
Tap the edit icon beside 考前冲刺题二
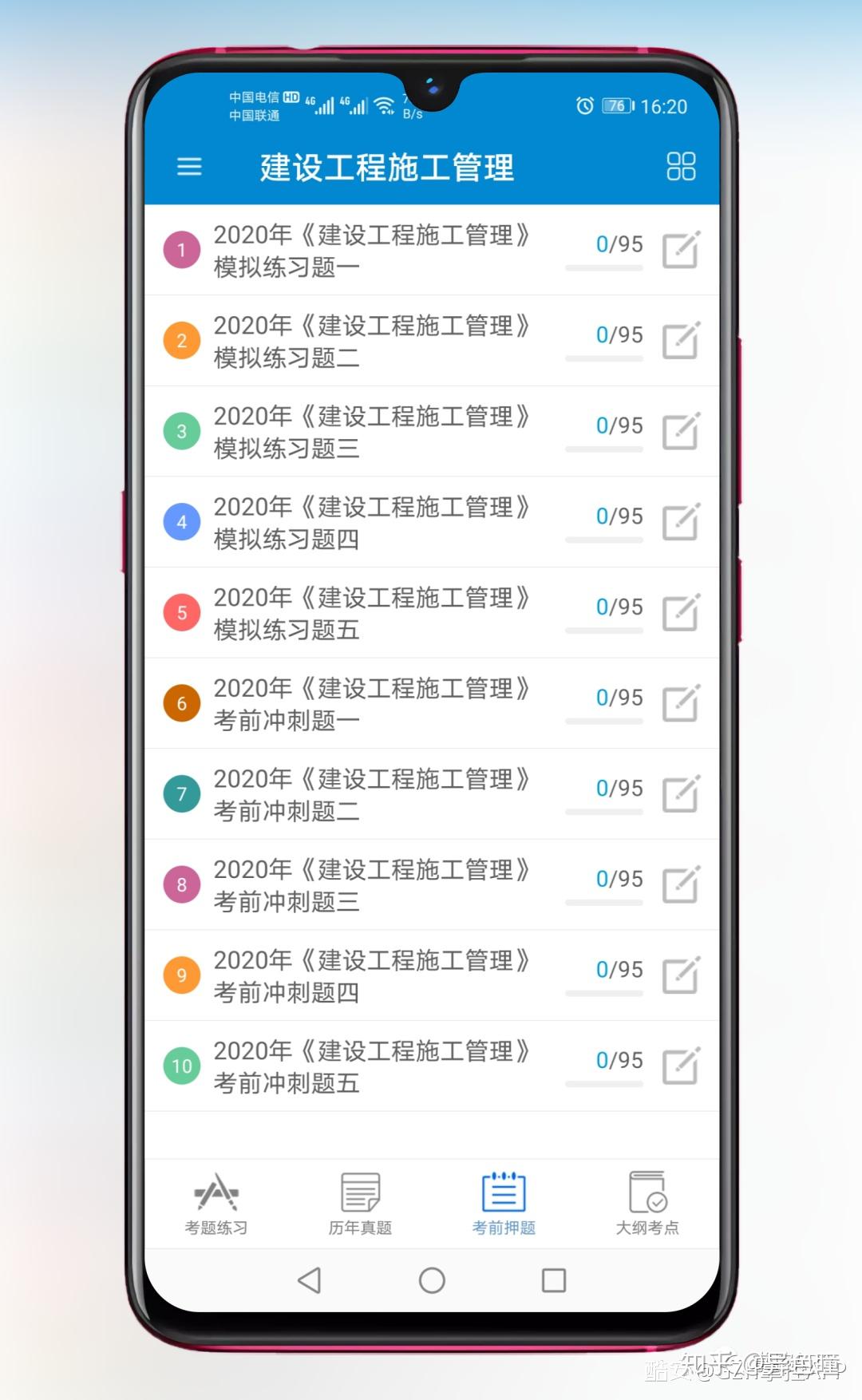pyautogui.click(x=680, y=793)
